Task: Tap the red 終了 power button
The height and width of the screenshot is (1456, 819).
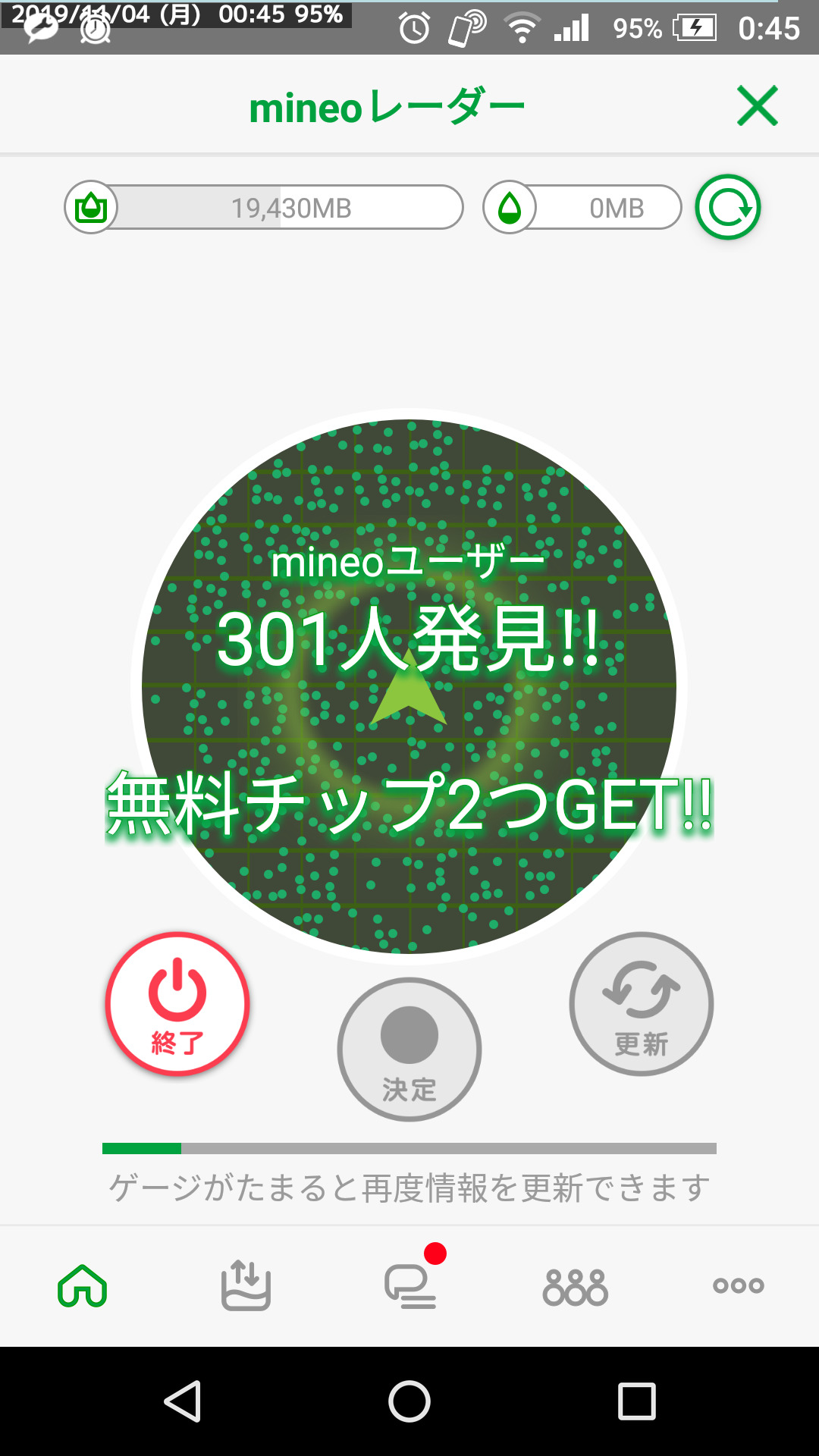Action: click(177, 1003)
